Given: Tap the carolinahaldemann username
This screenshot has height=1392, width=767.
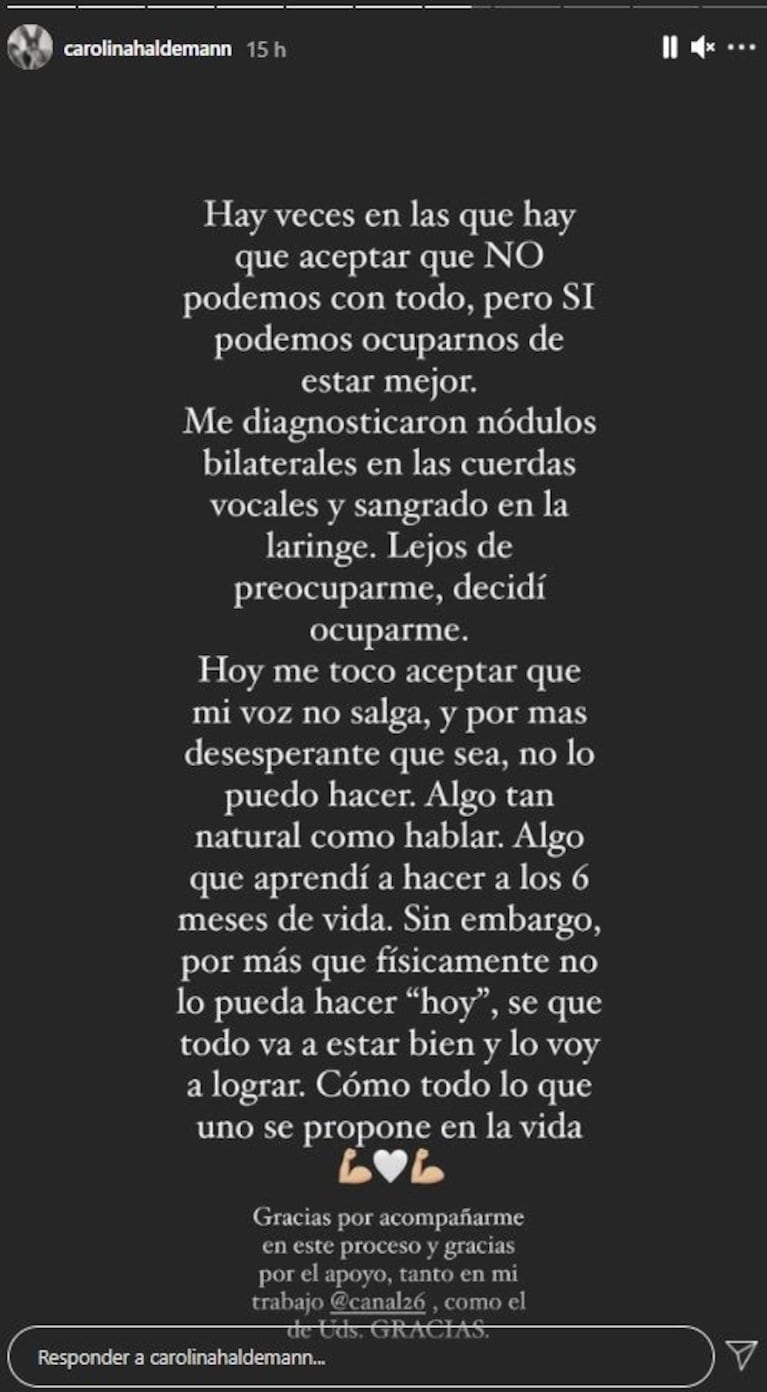Looking at the screenshot, I should [147, 49].
